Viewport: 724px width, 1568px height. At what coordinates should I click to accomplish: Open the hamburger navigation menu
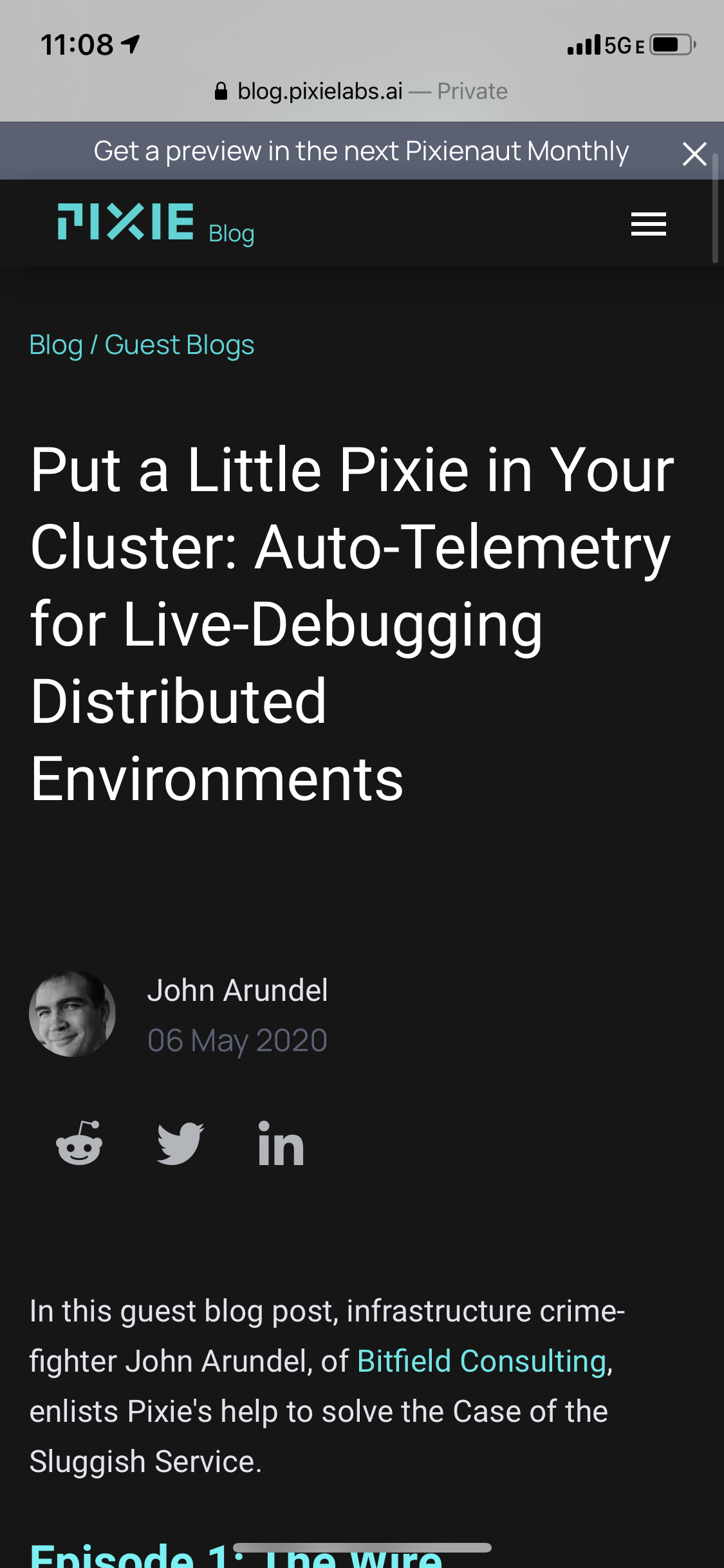point(648,224)
